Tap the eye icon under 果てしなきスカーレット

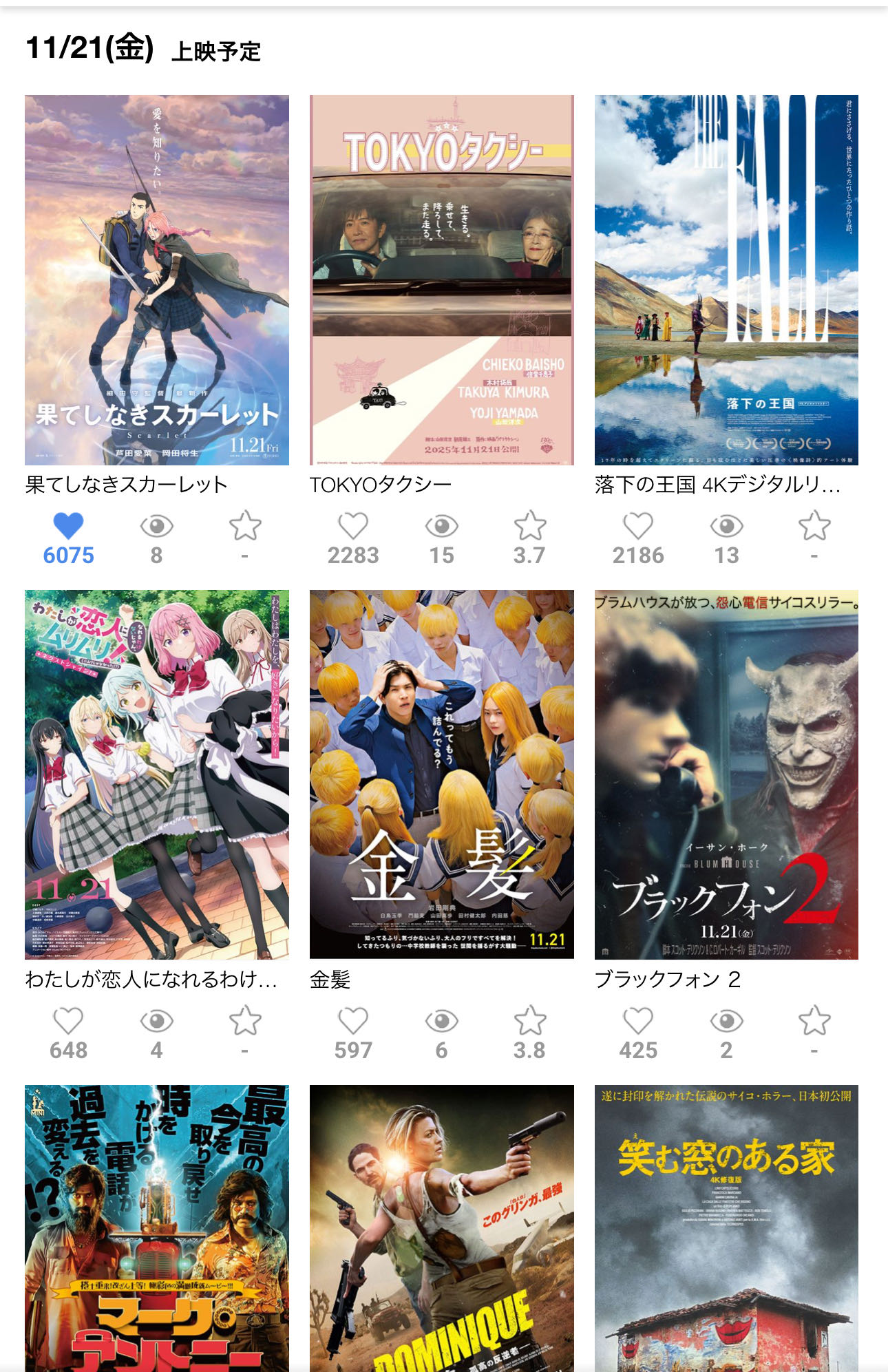click(157, 527)
